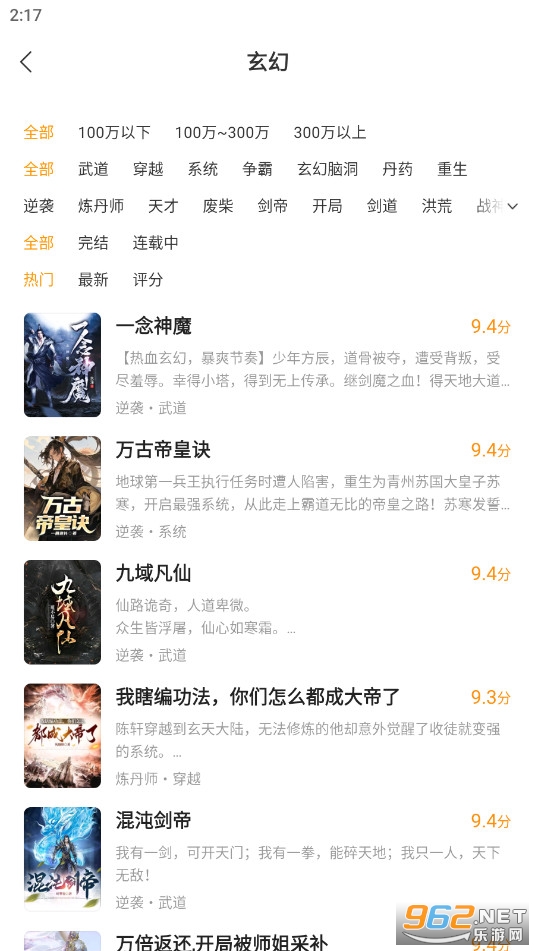
Task: Choose the 300万以上 filter
Action: click(330, 132)
